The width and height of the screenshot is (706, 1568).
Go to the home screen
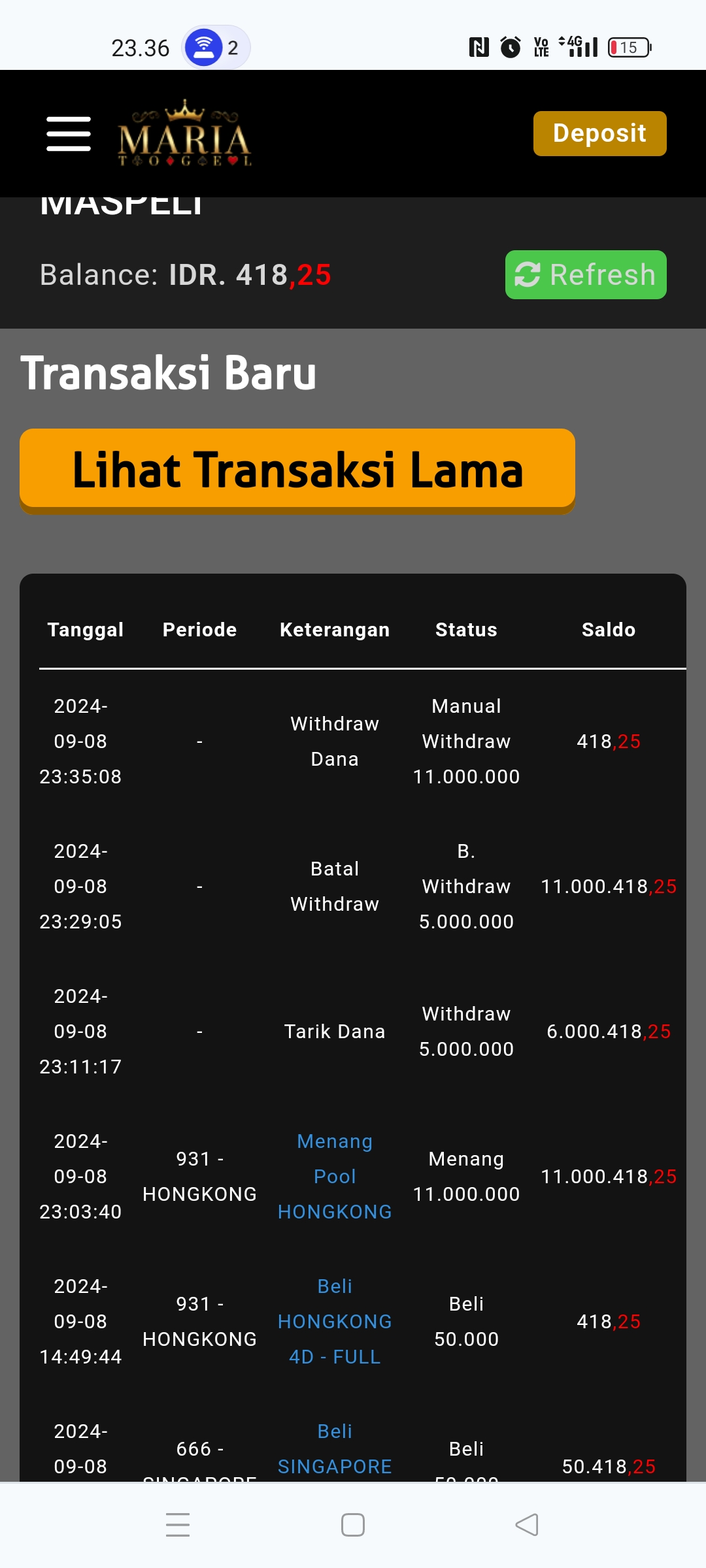click(353, 1525)
